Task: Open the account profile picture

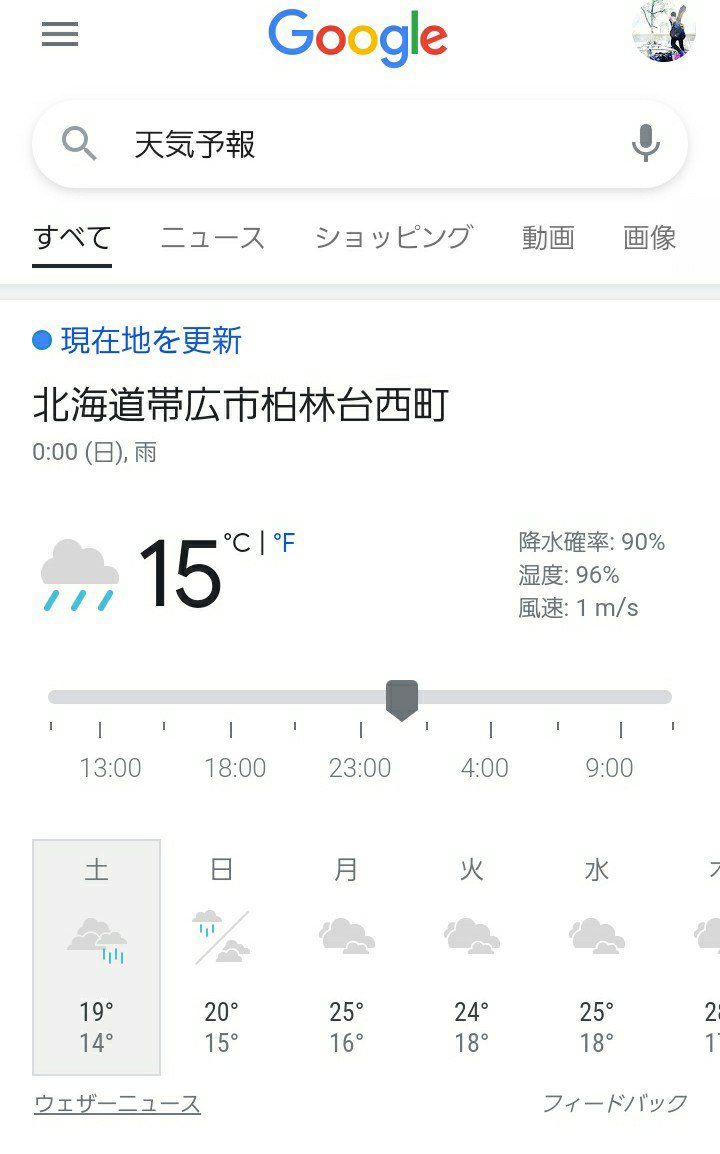Action: 664,33
